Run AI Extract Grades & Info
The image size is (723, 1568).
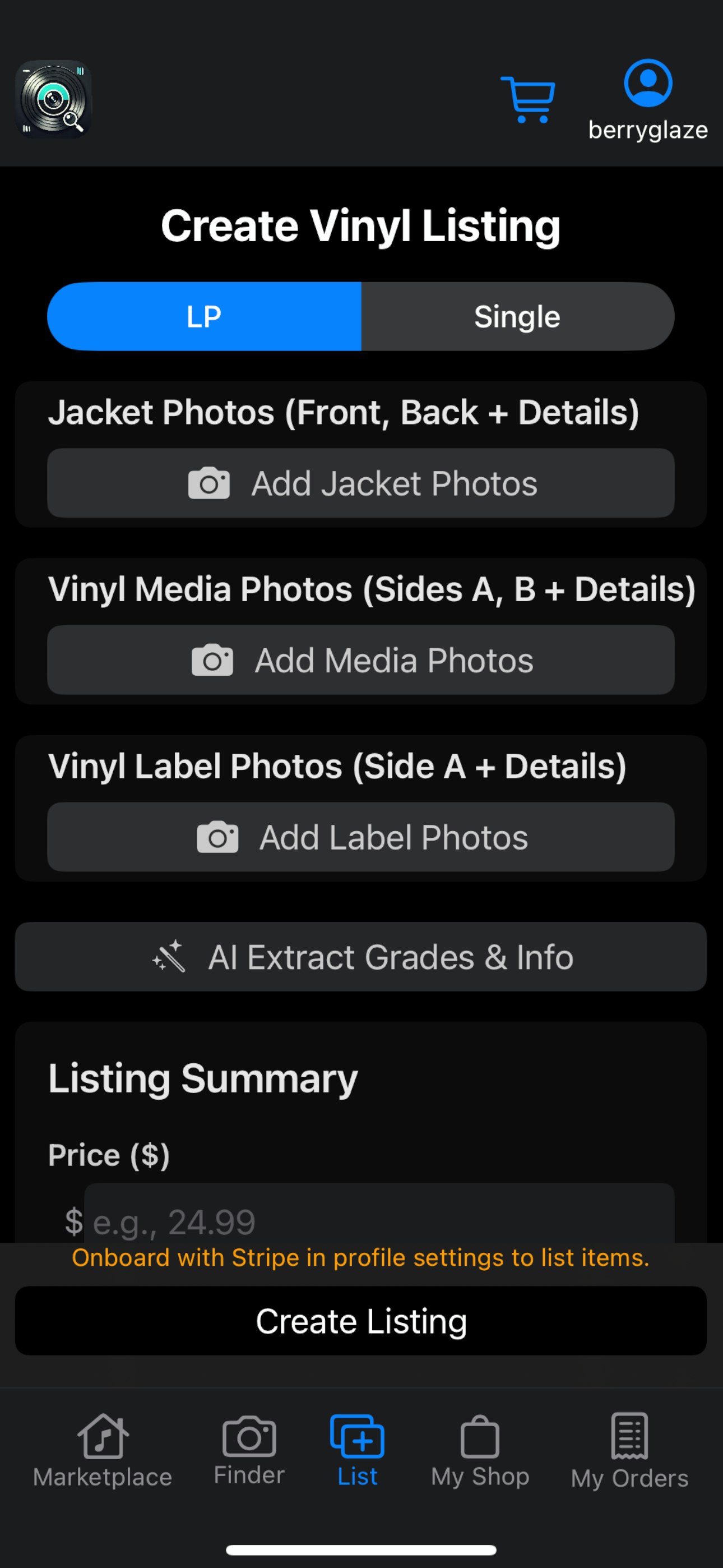point(361,957)
